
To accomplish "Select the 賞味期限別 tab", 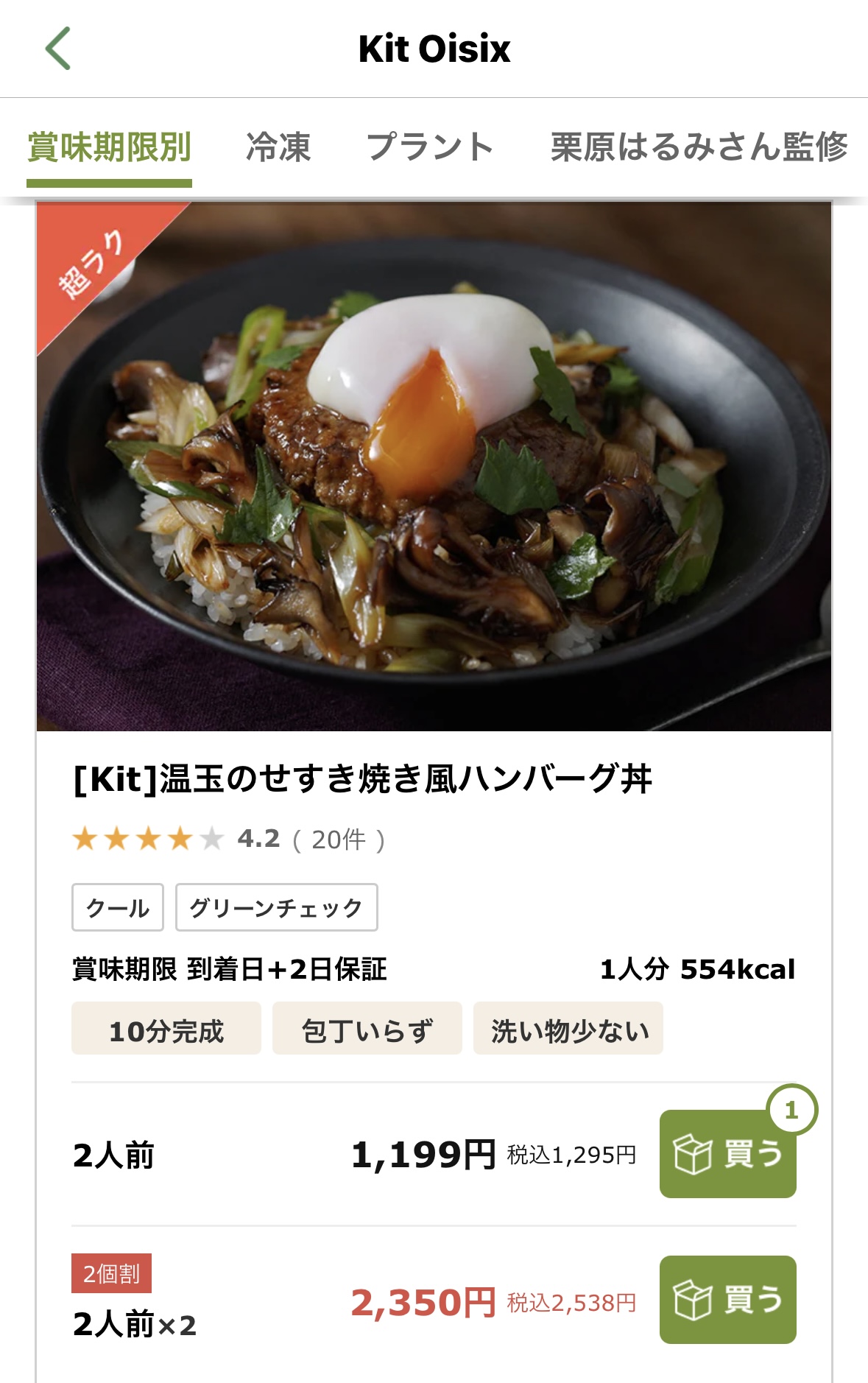I will coord(109,147).
